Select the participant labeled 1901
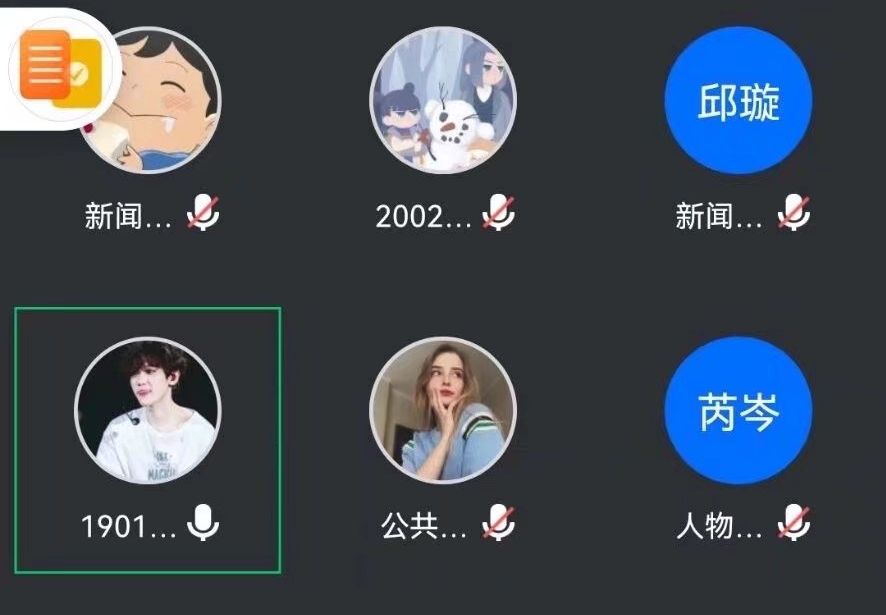The image size is (886, 615). coord(148,410)
